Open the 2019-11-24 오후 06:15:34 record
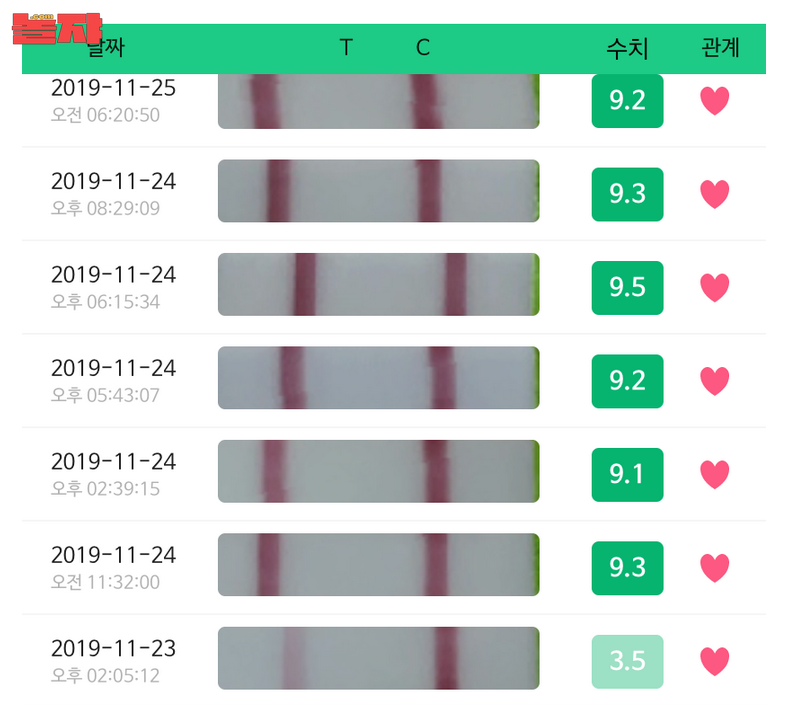 (x=113, y=287)
